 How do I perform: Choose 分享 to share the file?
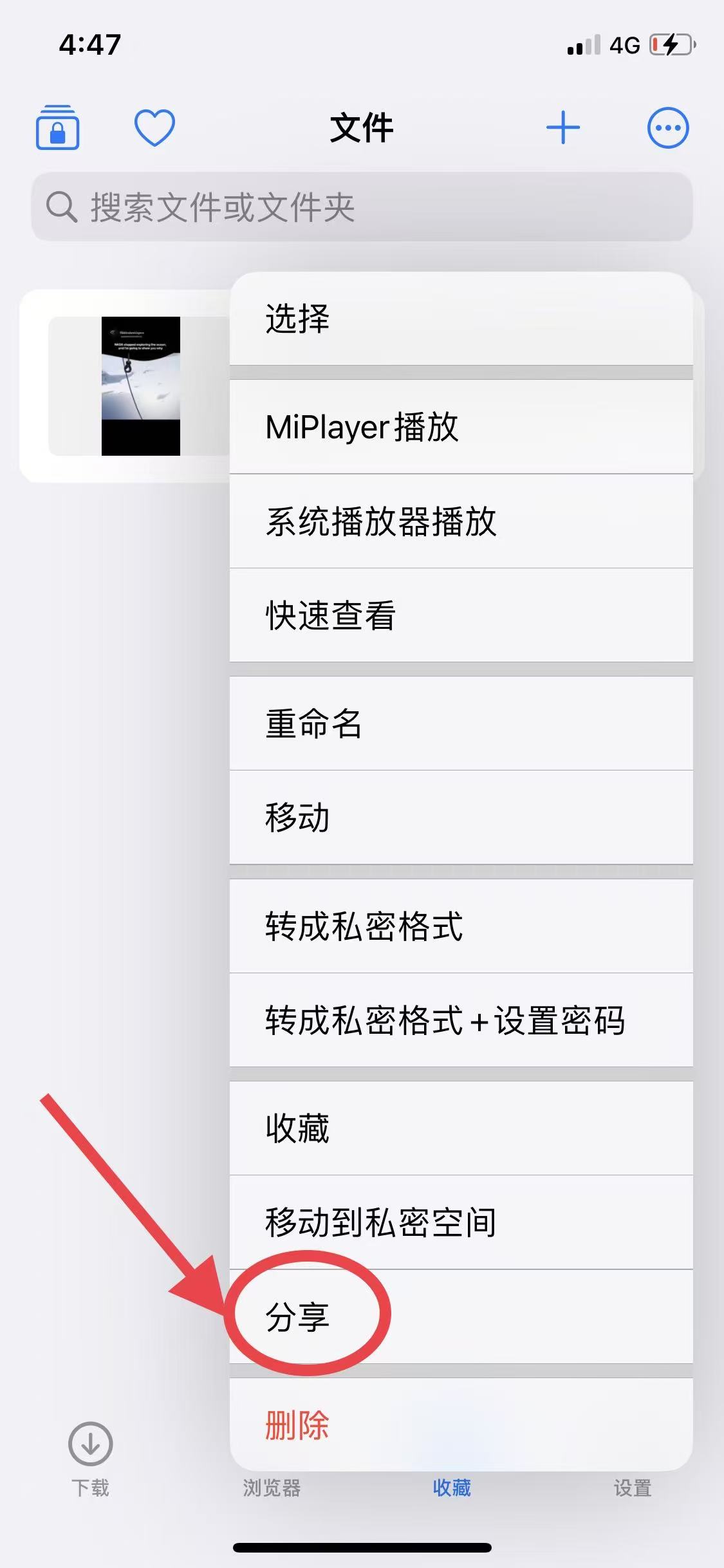click(296, 1315)
